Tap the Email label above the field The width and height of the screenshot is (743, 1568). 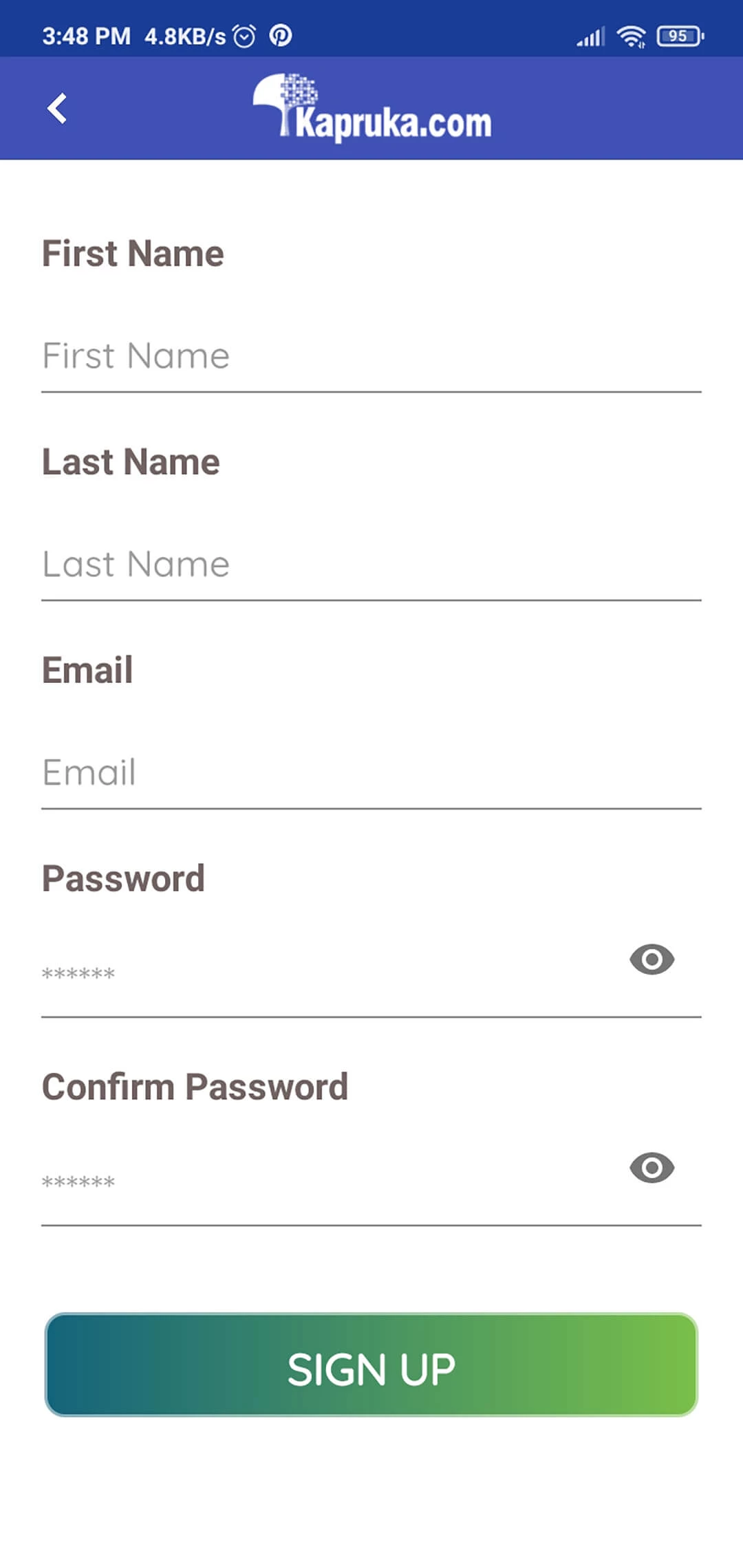(87, 670)
